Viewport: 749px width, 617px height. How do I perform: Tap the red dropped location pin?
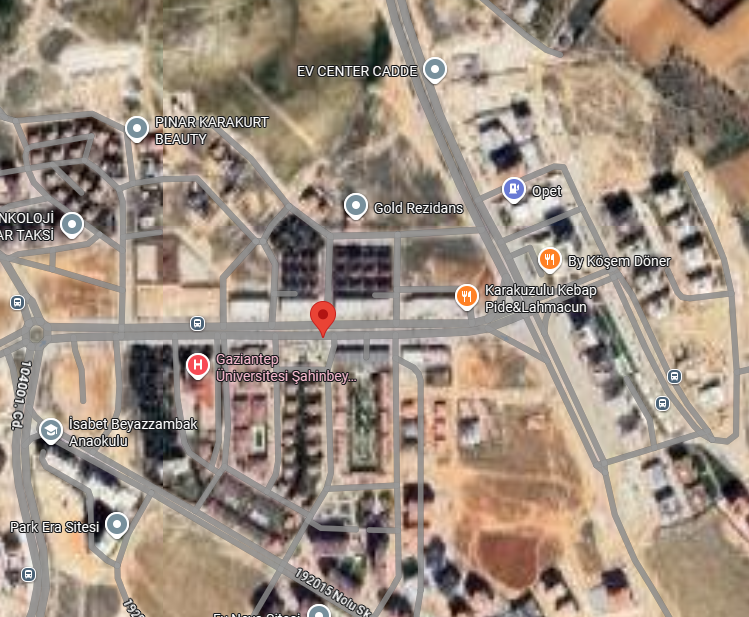(x=322, y=317)
